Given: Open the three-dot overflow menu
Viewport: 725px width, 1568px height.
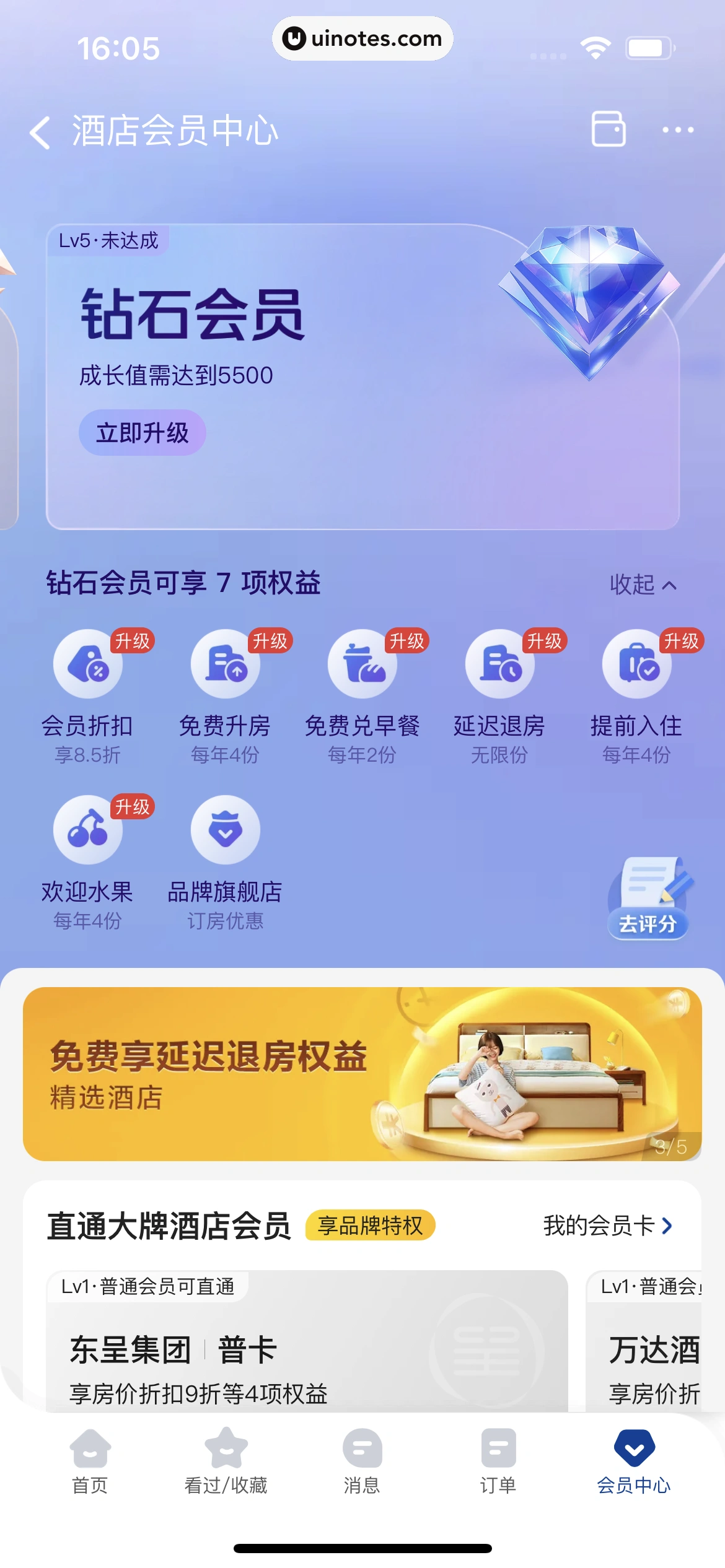Looking at the screenshot, I should [677, 130].
